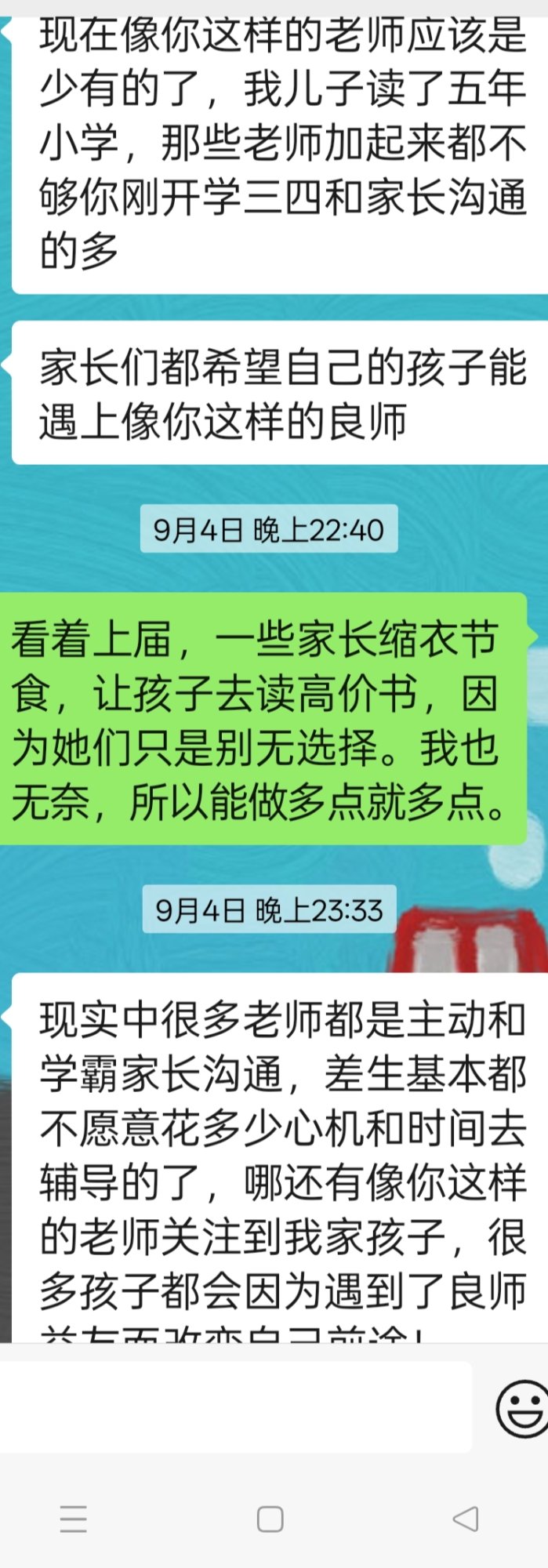Viewport: 548px width, 1568px height.
Task: Go back with system back button
Action: coord(466,1519)
